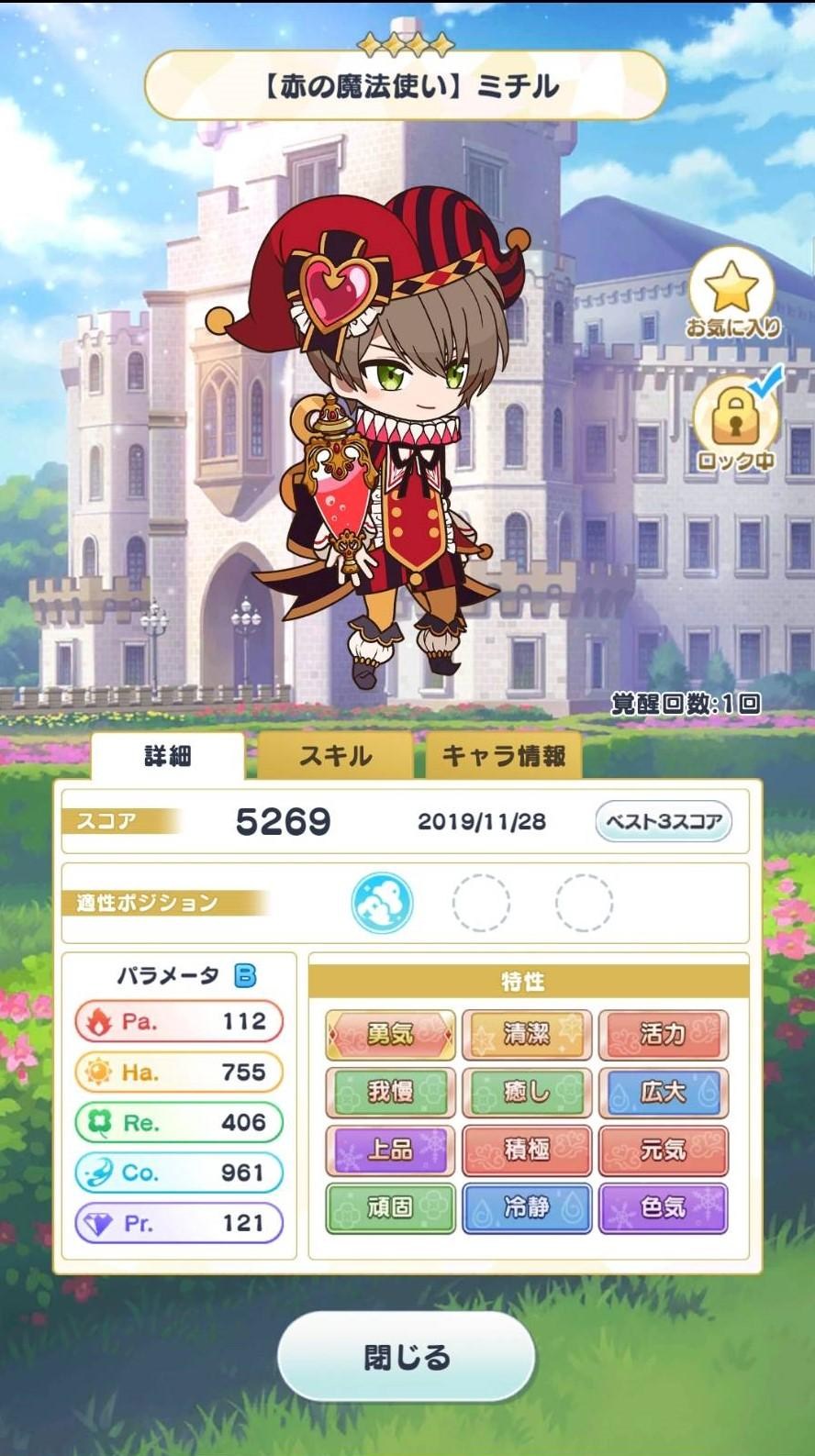Screen dimensions: 815x1456
Task: Tap the 冷静 trait chip
Action: pyautogui.click(x=527, y=1207)
